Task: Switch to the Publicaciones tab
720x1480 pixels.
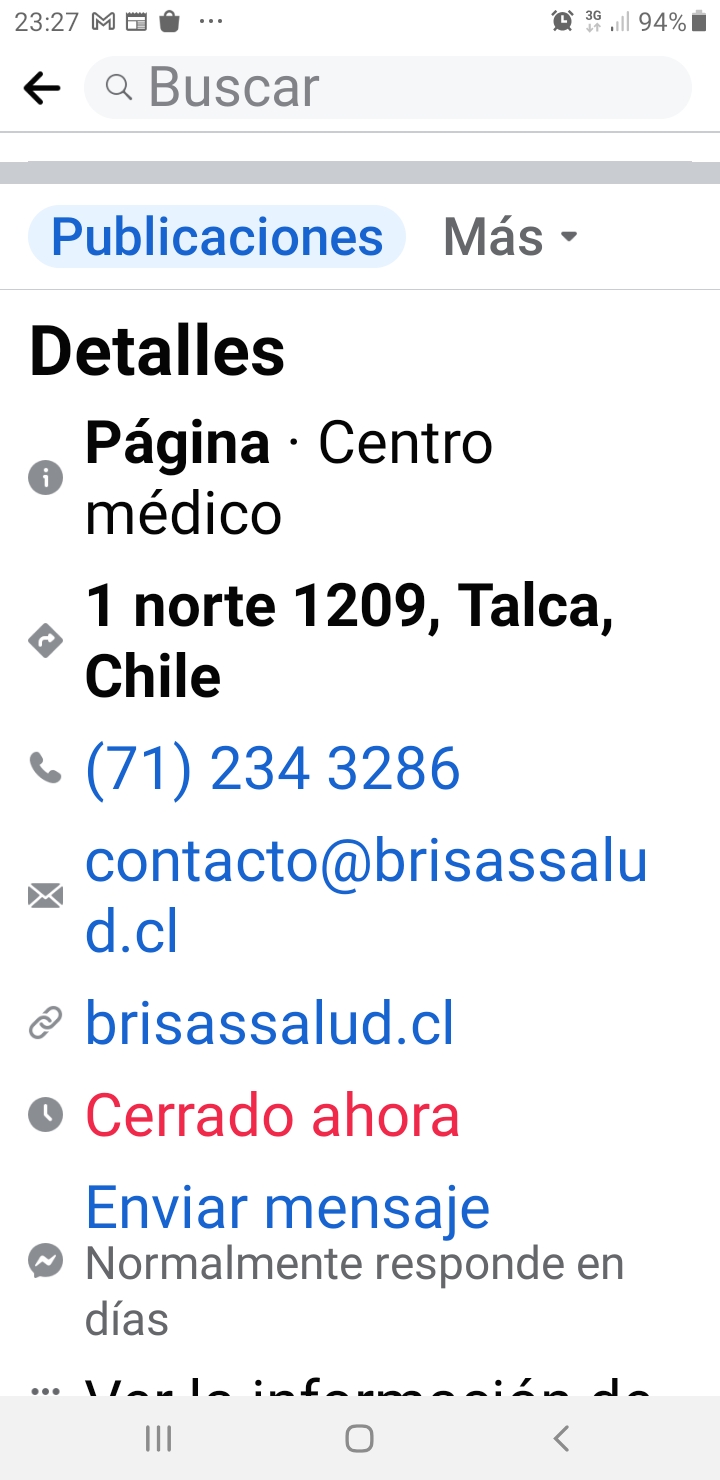Action: (x=217, y=237)
